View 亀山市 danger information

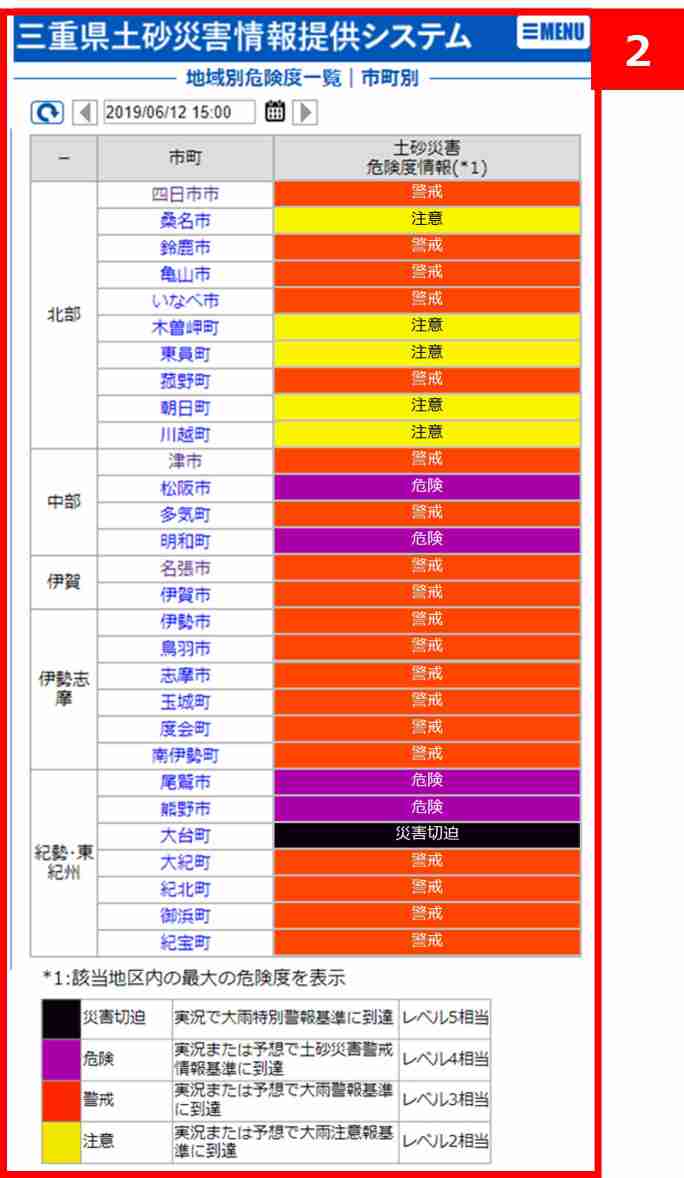[x=185, y=274]
